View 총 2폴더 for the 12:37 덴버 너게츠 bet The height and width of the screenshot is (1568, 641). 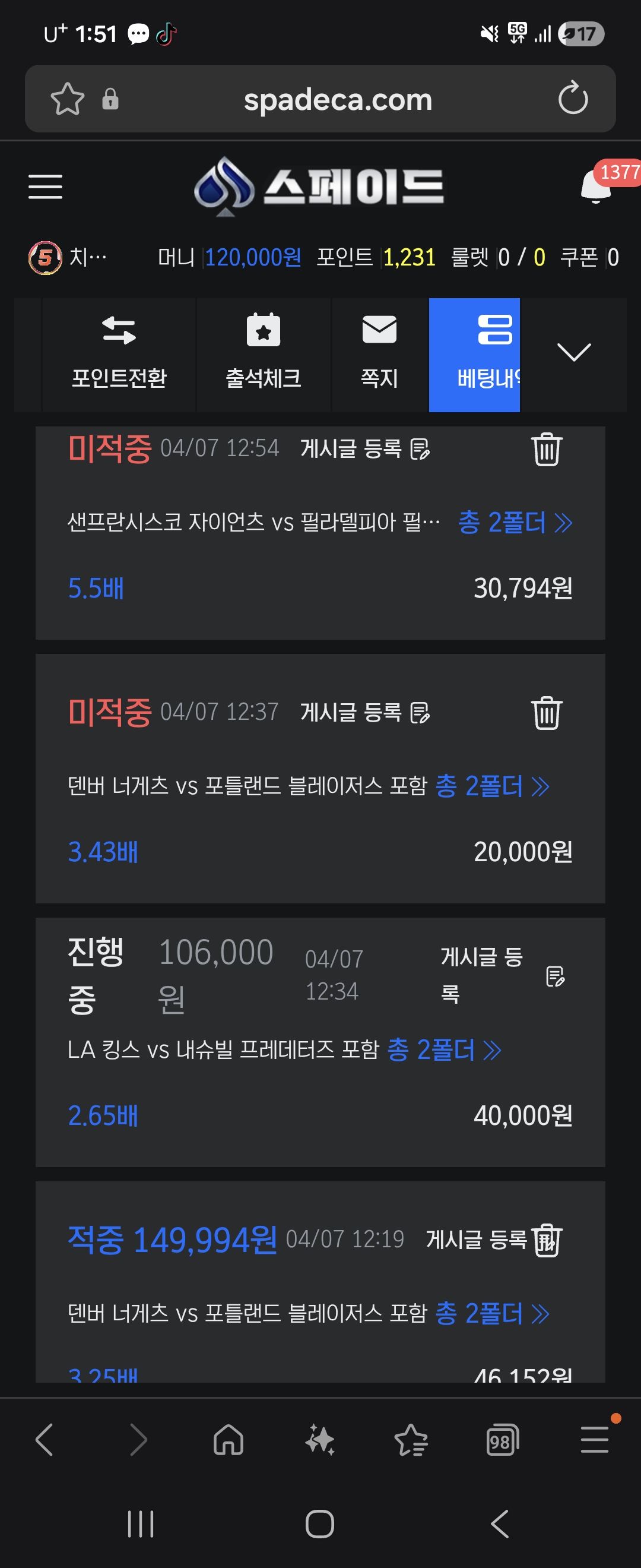(492, 786)
